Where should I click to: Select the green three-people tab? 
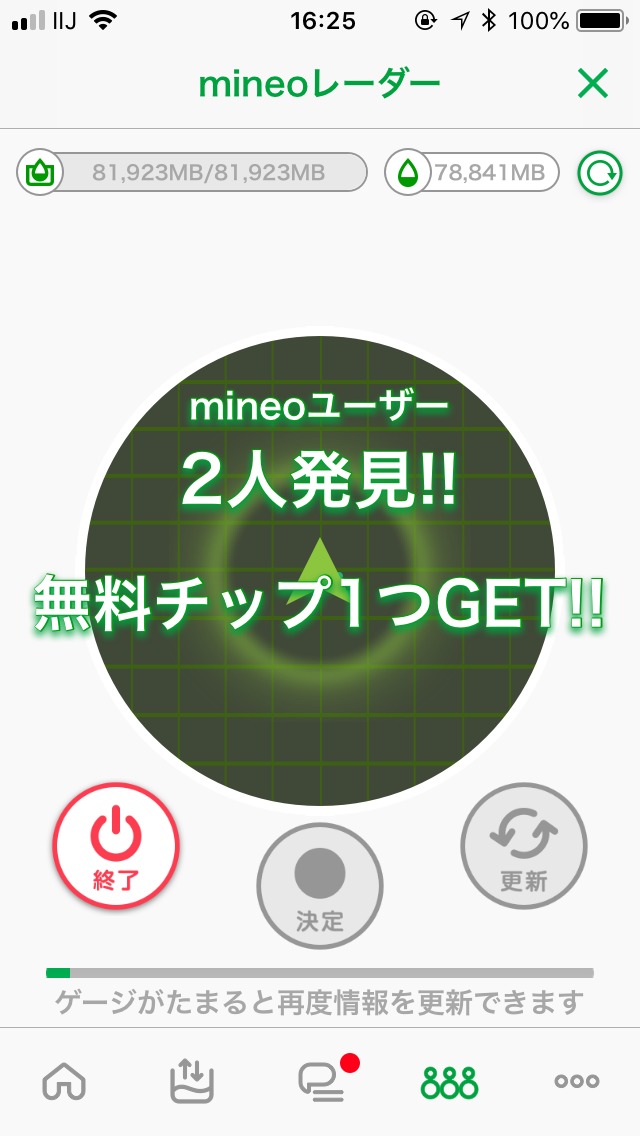(x=450, y=1081)
